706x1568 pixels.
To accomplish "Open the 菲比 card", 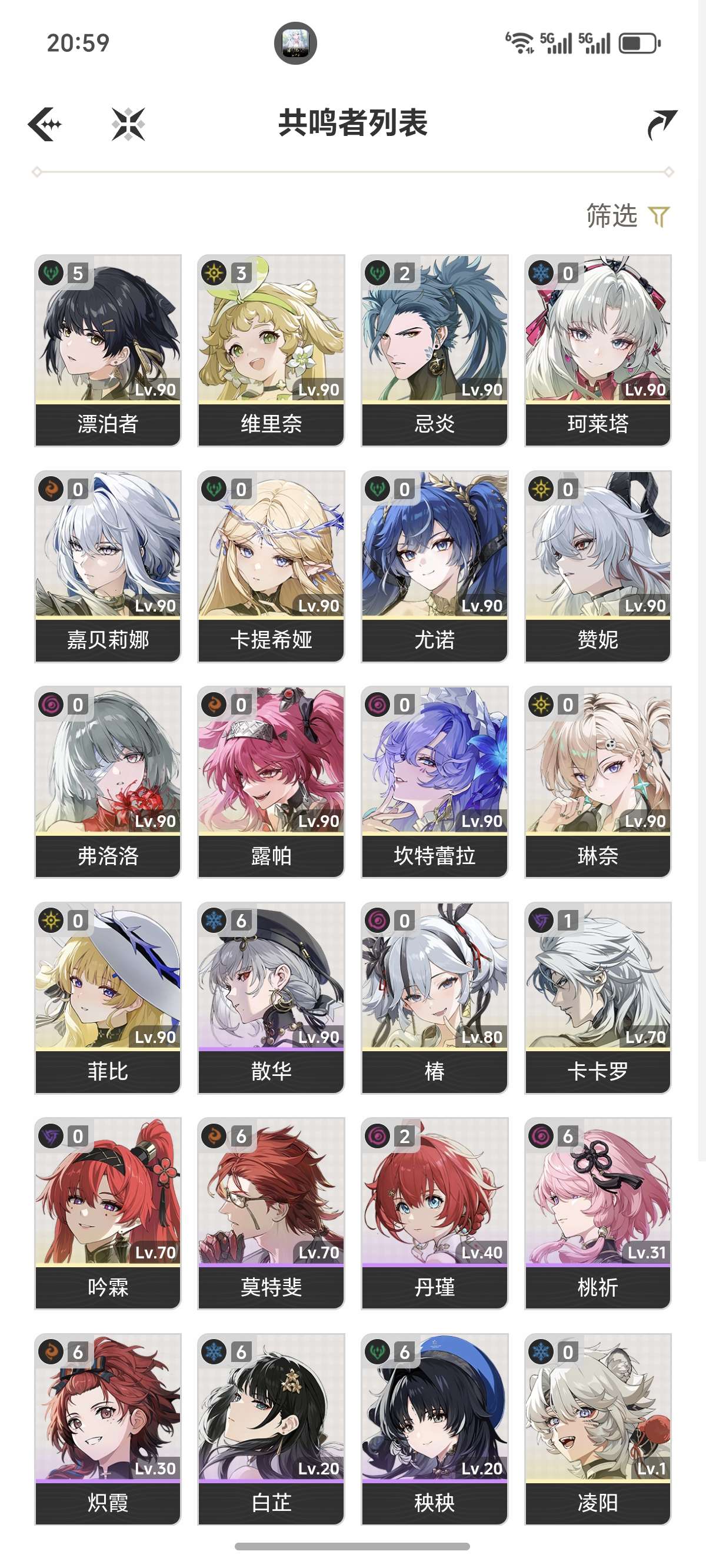I will [108, 997].
